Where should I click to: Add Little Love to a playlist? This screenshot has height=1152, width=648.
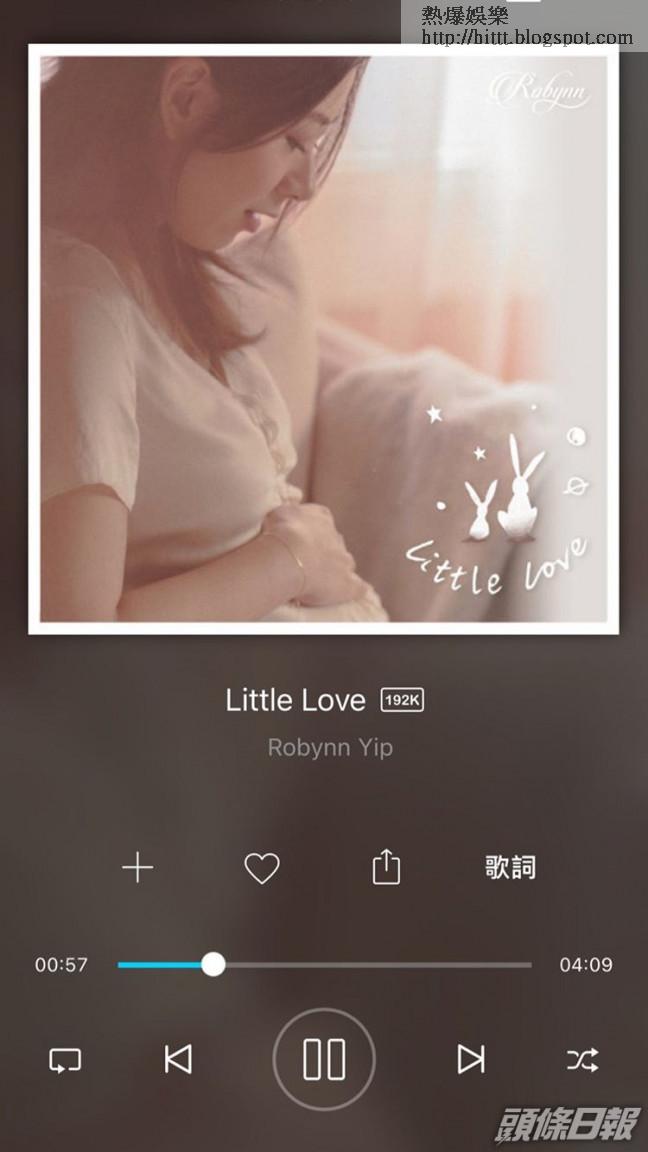coord(137,867)
